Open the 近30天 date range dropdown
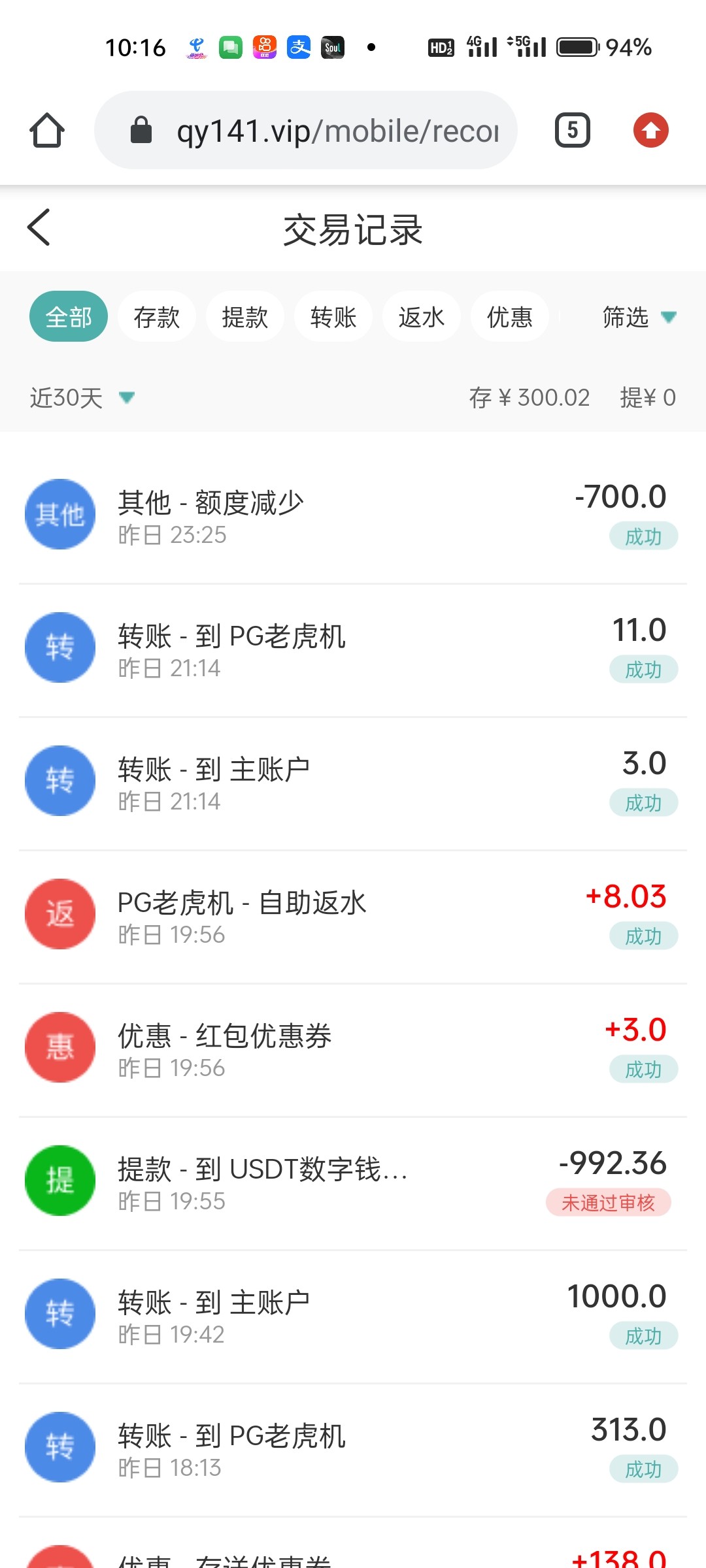Image resolution: width=706 pixels, height=1568 pixels. [82, 397]
